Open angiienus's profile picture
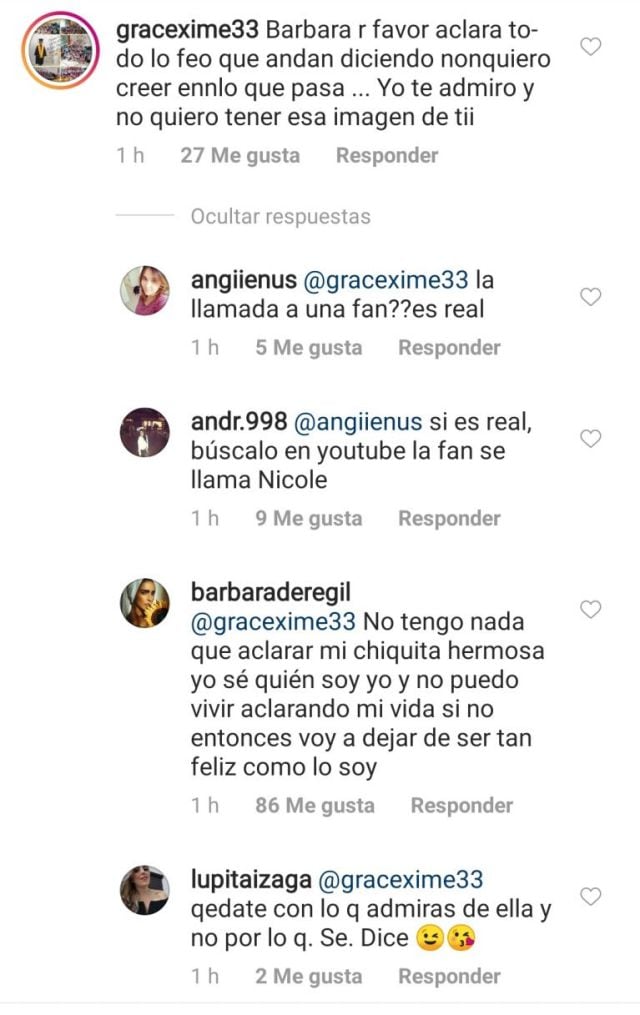The image size is (640, 1015). click(x=145, y=291)
